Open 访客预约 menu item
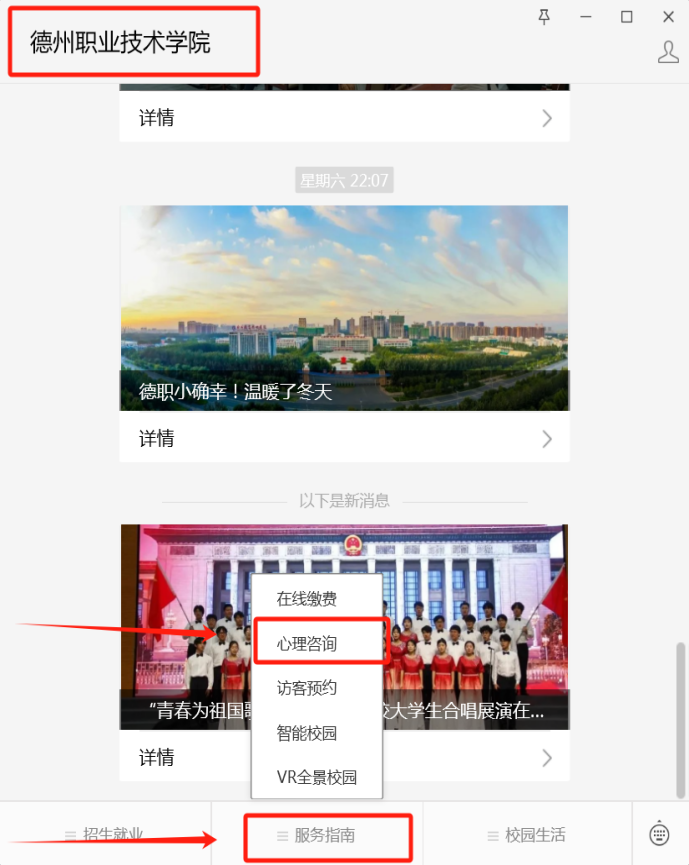 pos(307,688)
